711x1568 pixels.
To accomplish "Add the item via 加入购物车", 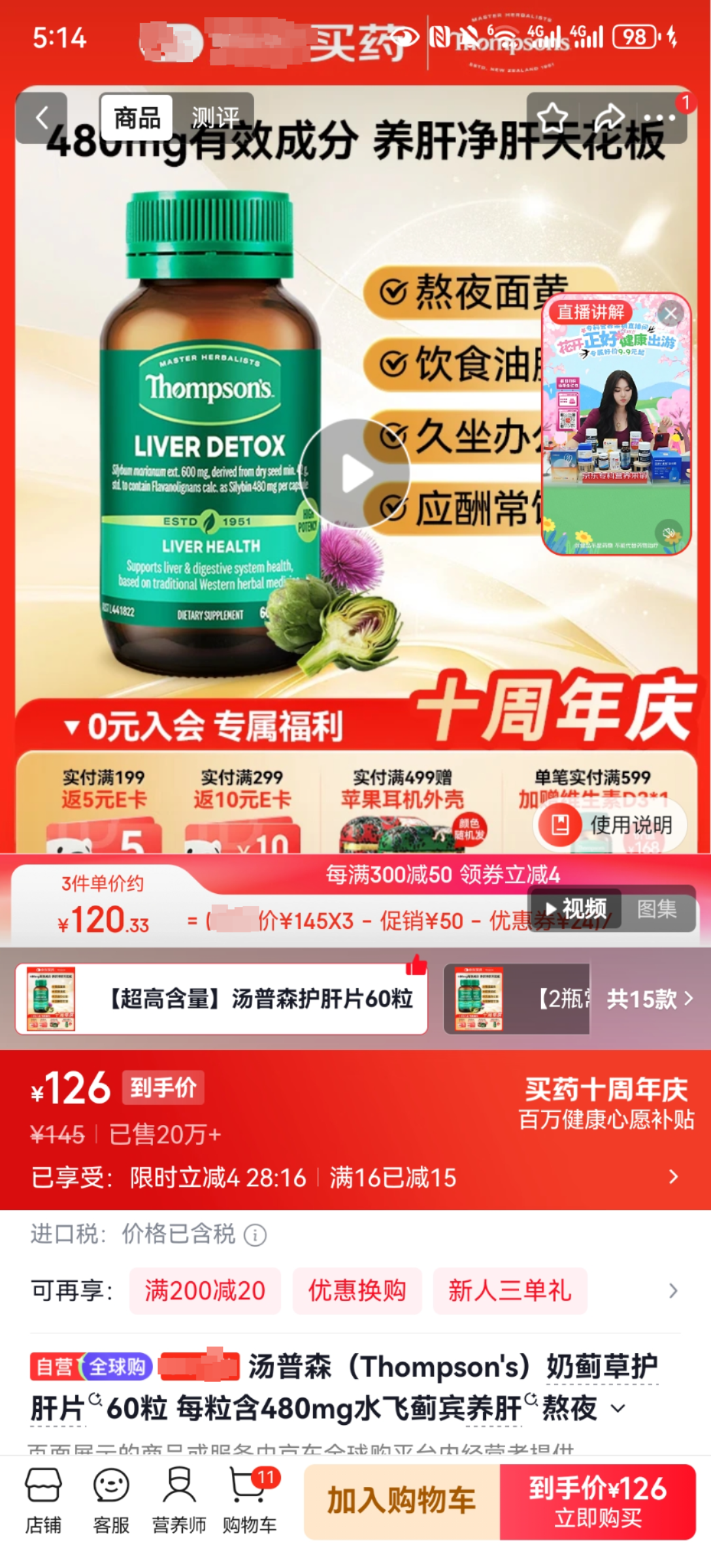I will pos(401,1501).
